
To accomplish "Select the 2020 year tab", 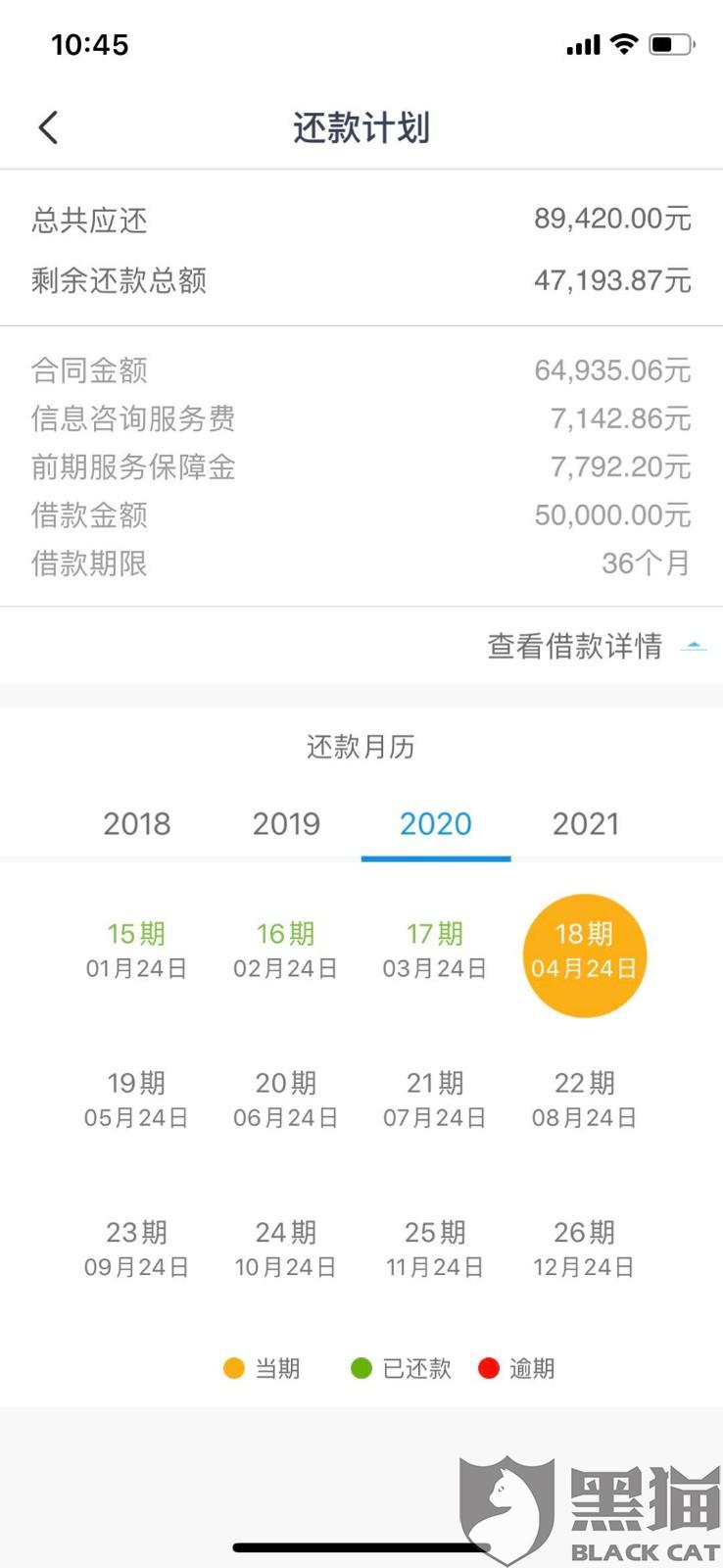I will pos(436,824).
